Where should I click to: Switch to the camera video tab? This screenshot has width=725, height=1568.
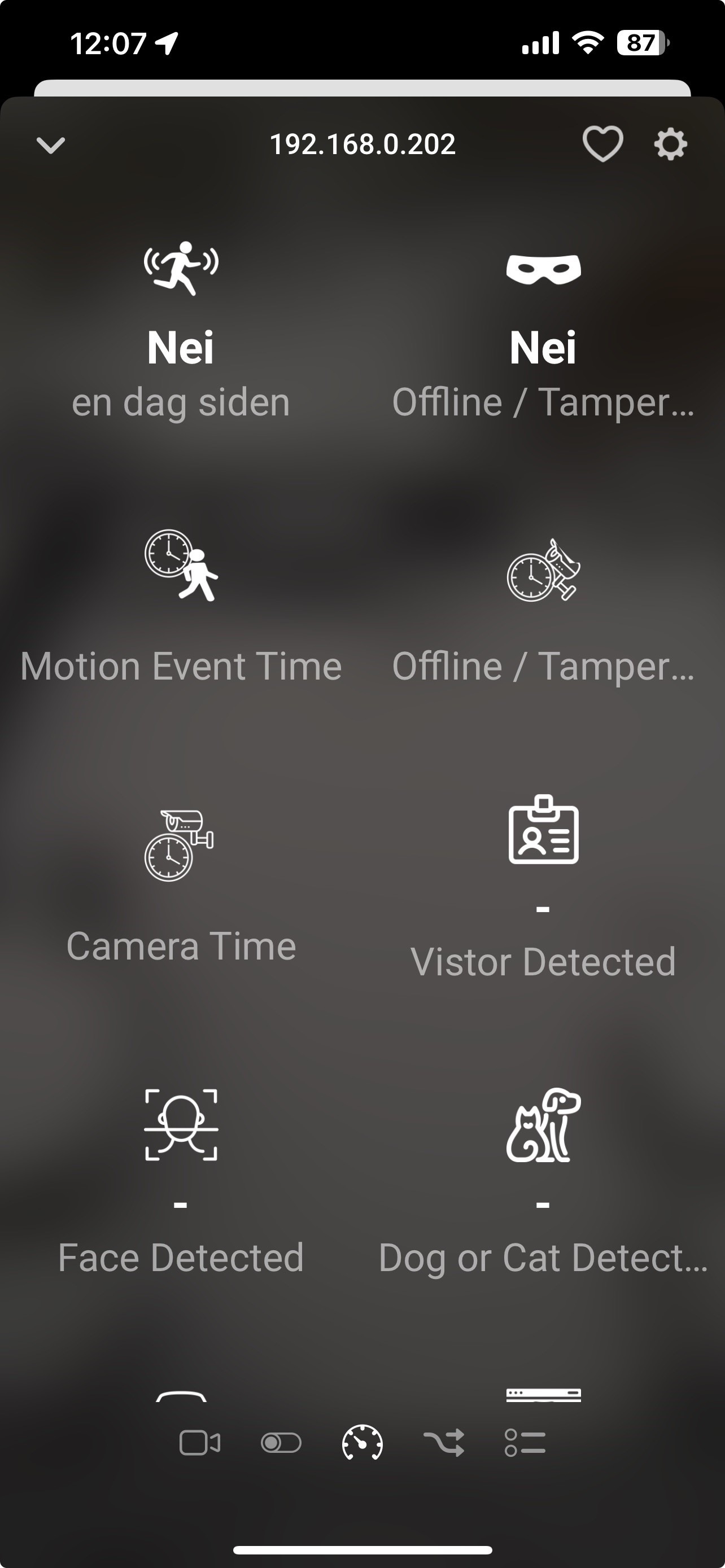pyautogui.click(x=200, y=1443)
